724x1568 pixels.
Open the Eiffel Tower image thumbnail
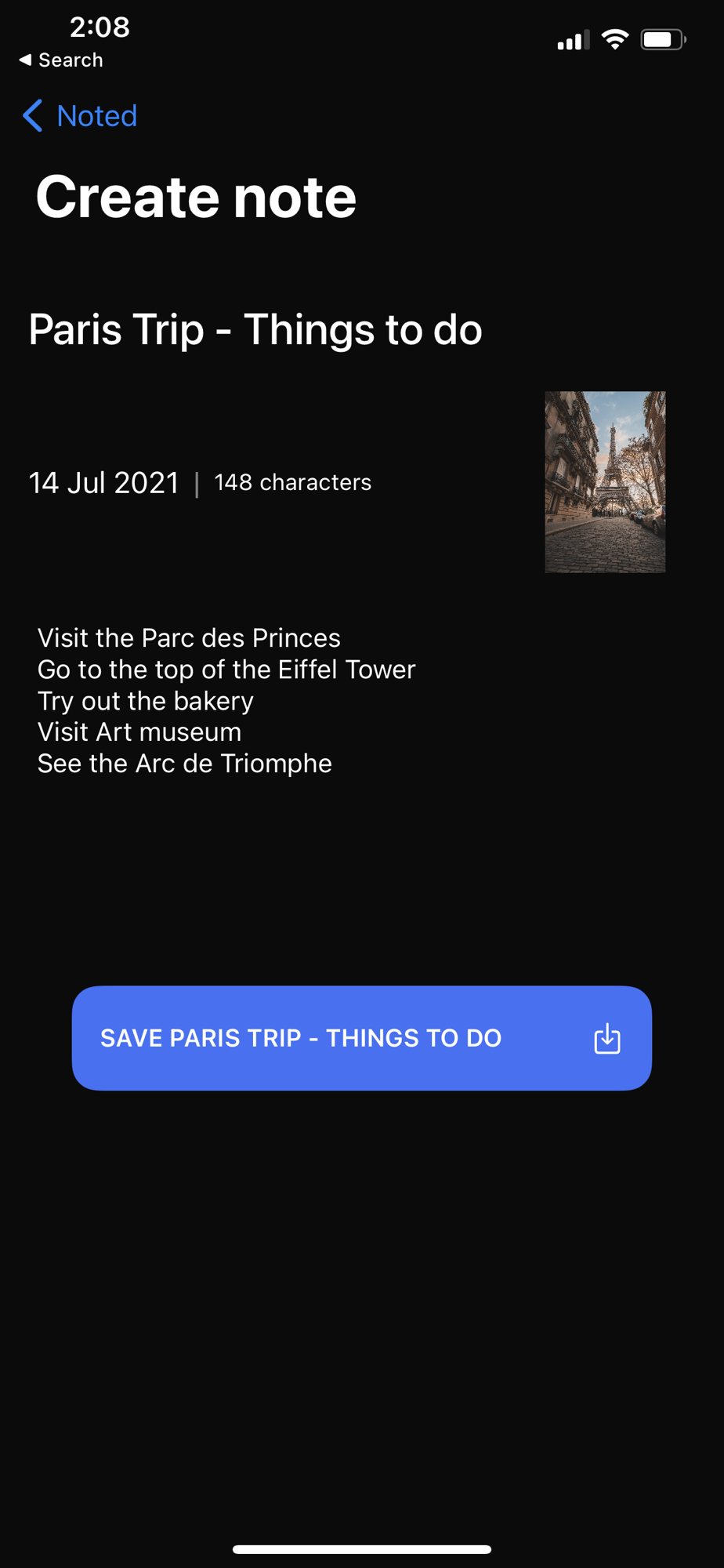tap(605, 481)
